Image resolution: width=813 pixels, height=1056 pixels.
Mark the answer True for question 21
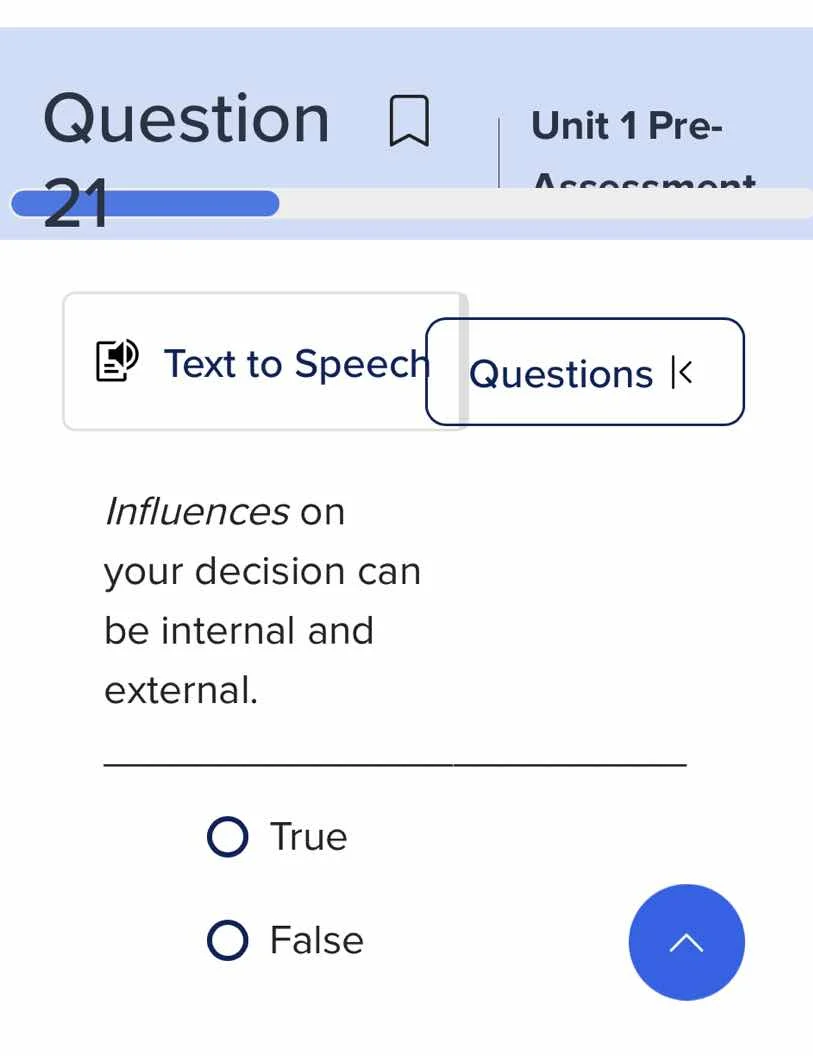coord(227,836)
